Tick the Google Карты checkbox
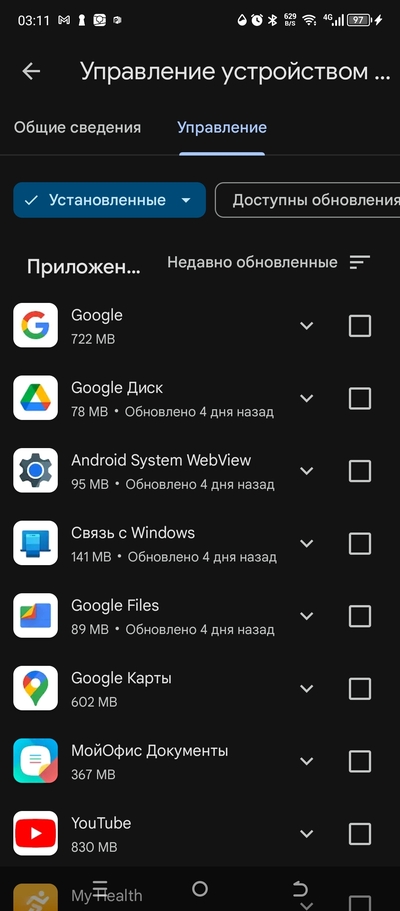 point(360,689)
